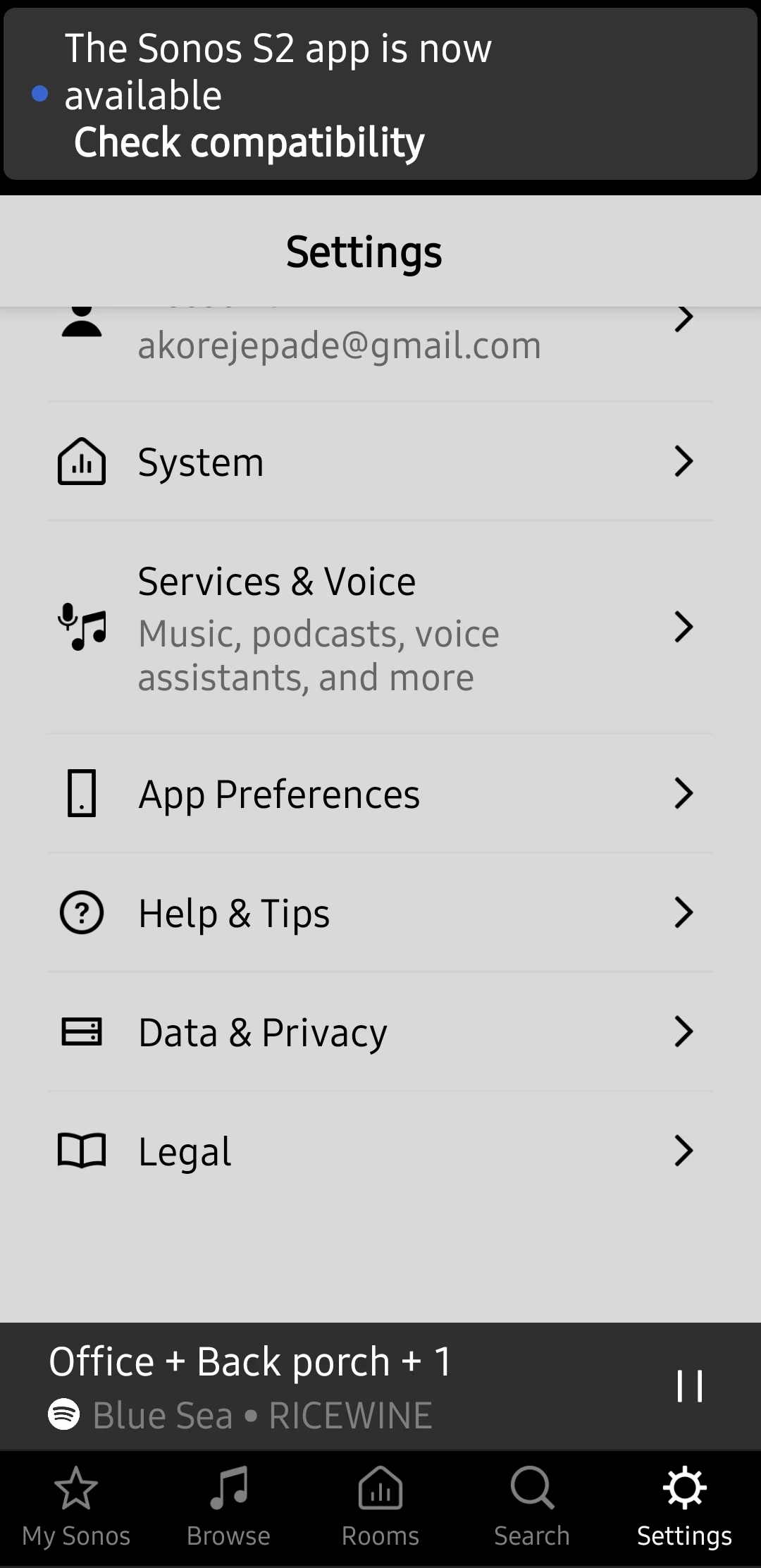Screen dimensions: 761x1568
Task: View the Legal section
Action: 380,1151
